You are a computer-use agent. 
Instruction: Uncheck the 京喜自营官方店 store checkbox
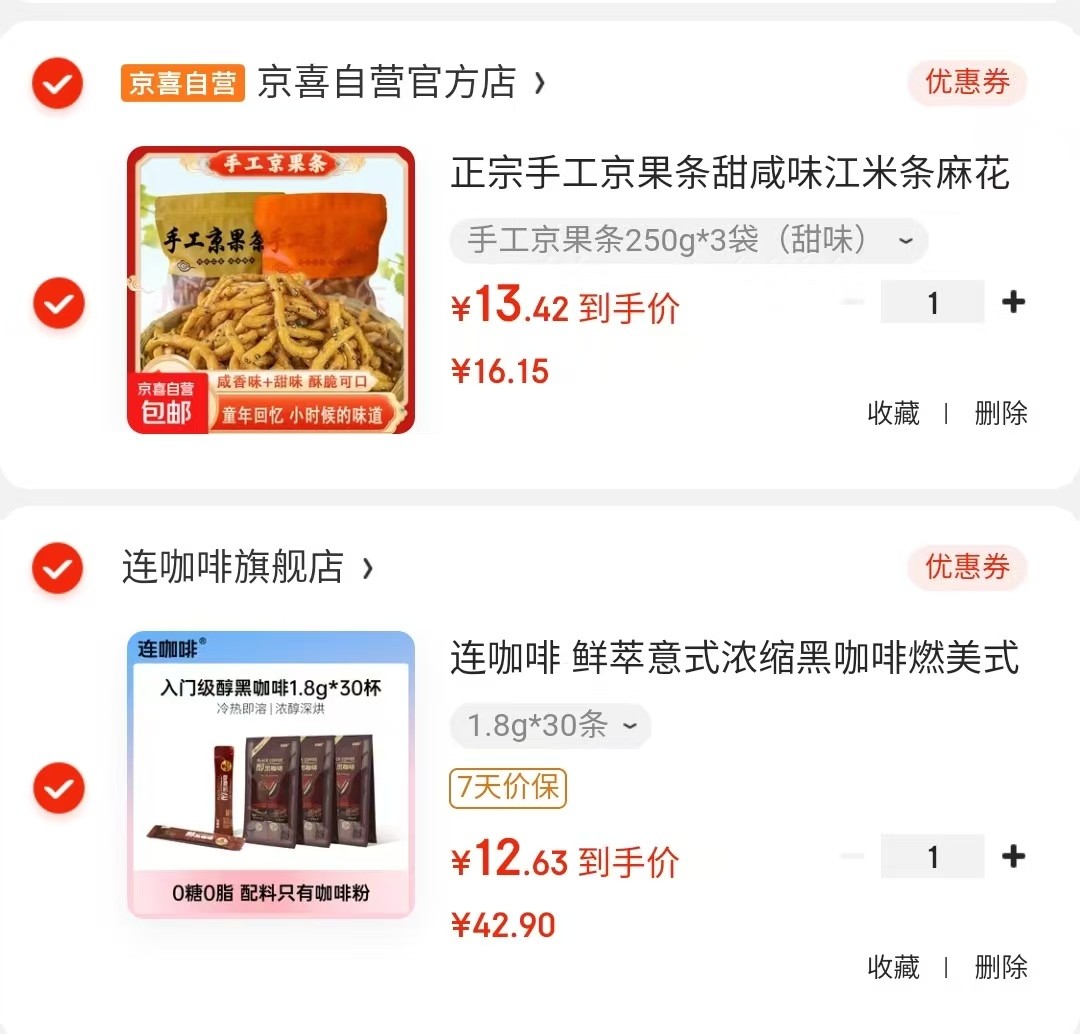pyautogui.click(x=58, y=83)
